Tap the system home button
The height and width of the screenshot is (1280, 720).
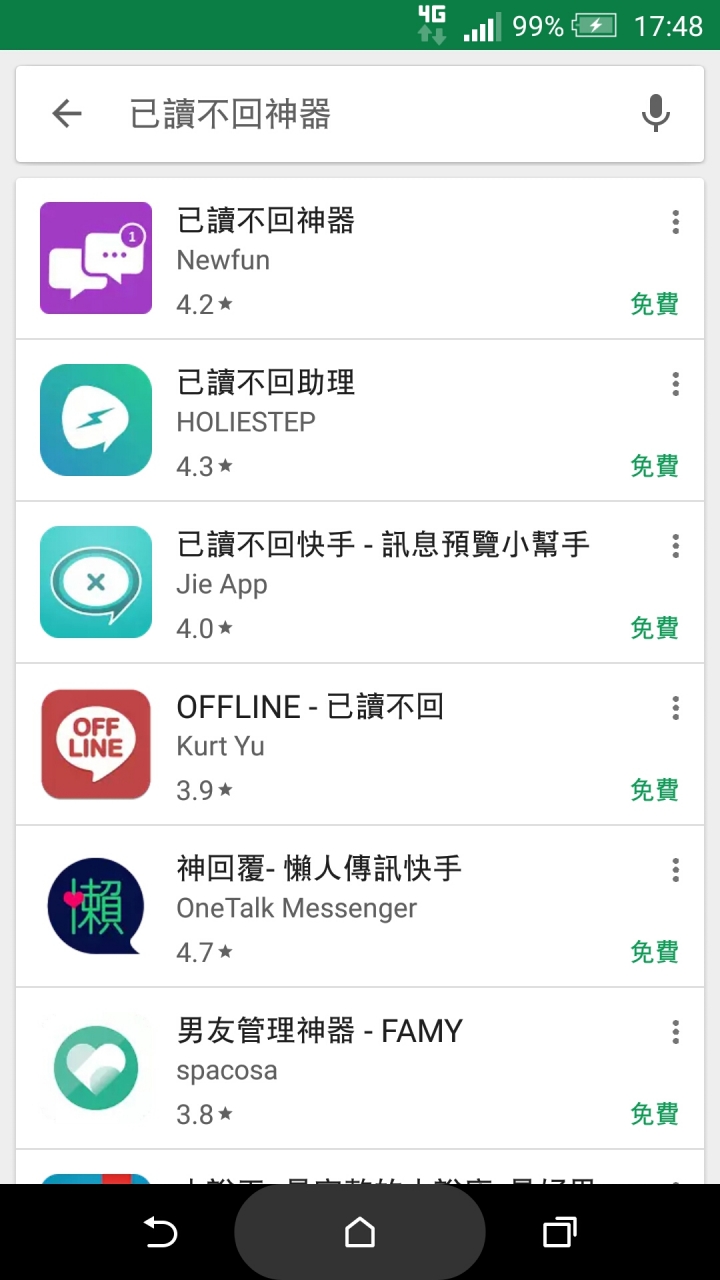click(360, 1233)
